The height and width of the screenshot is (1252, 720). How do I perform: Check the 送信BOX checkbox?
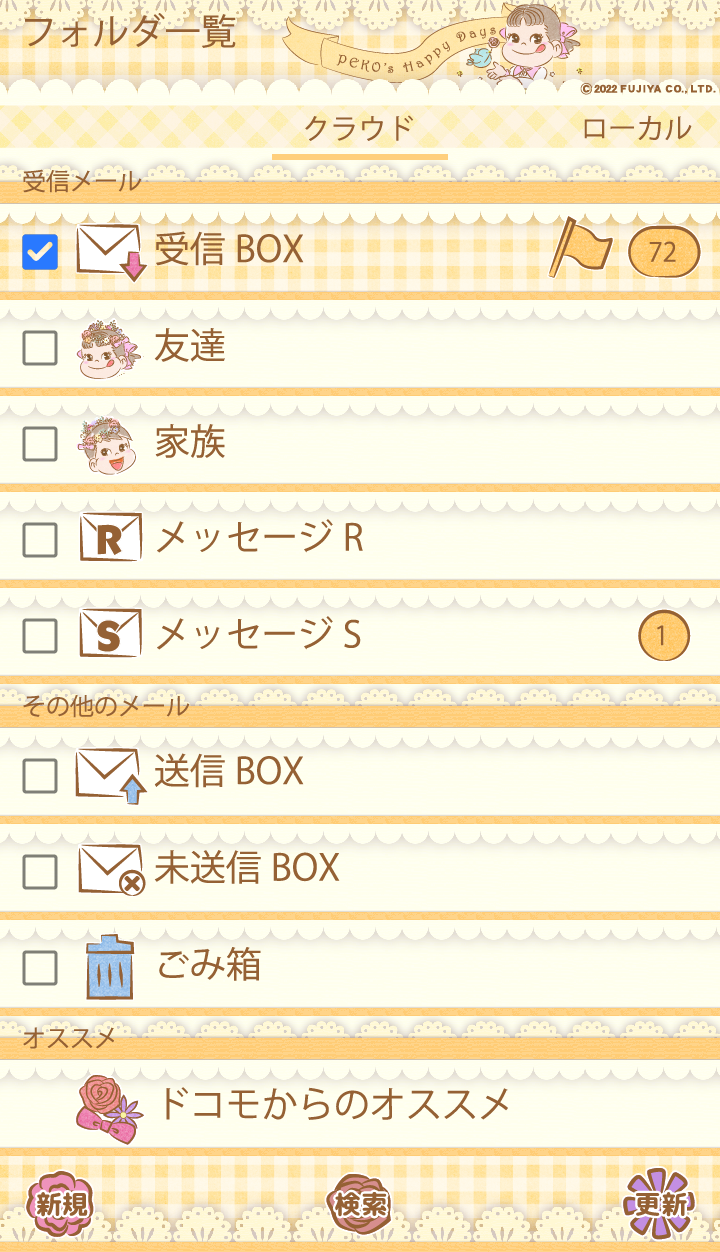click(40, 775)
